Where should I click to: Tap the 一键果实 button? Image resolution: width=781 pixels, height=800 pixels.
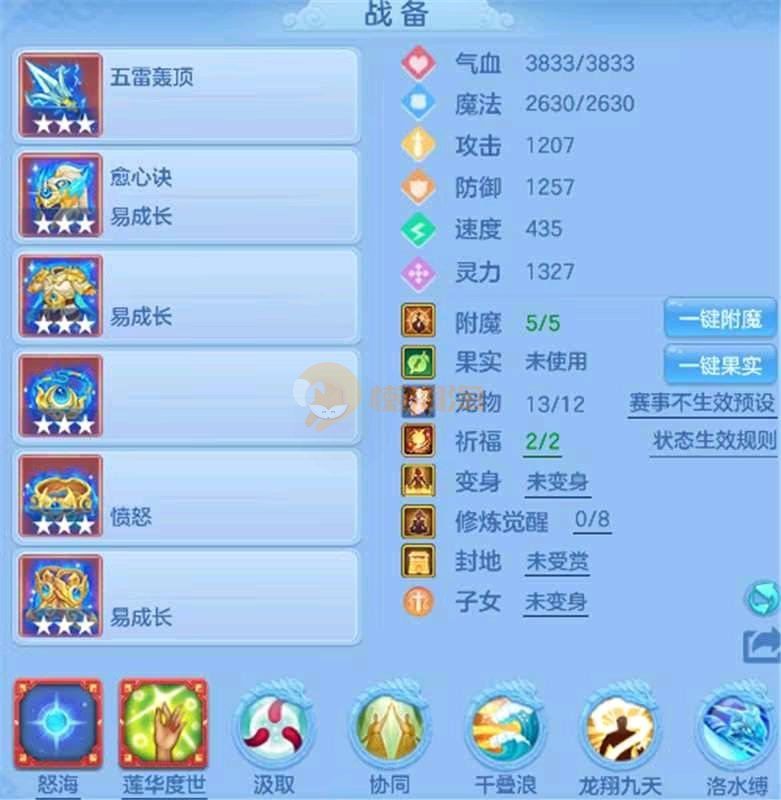coord(720,363)
